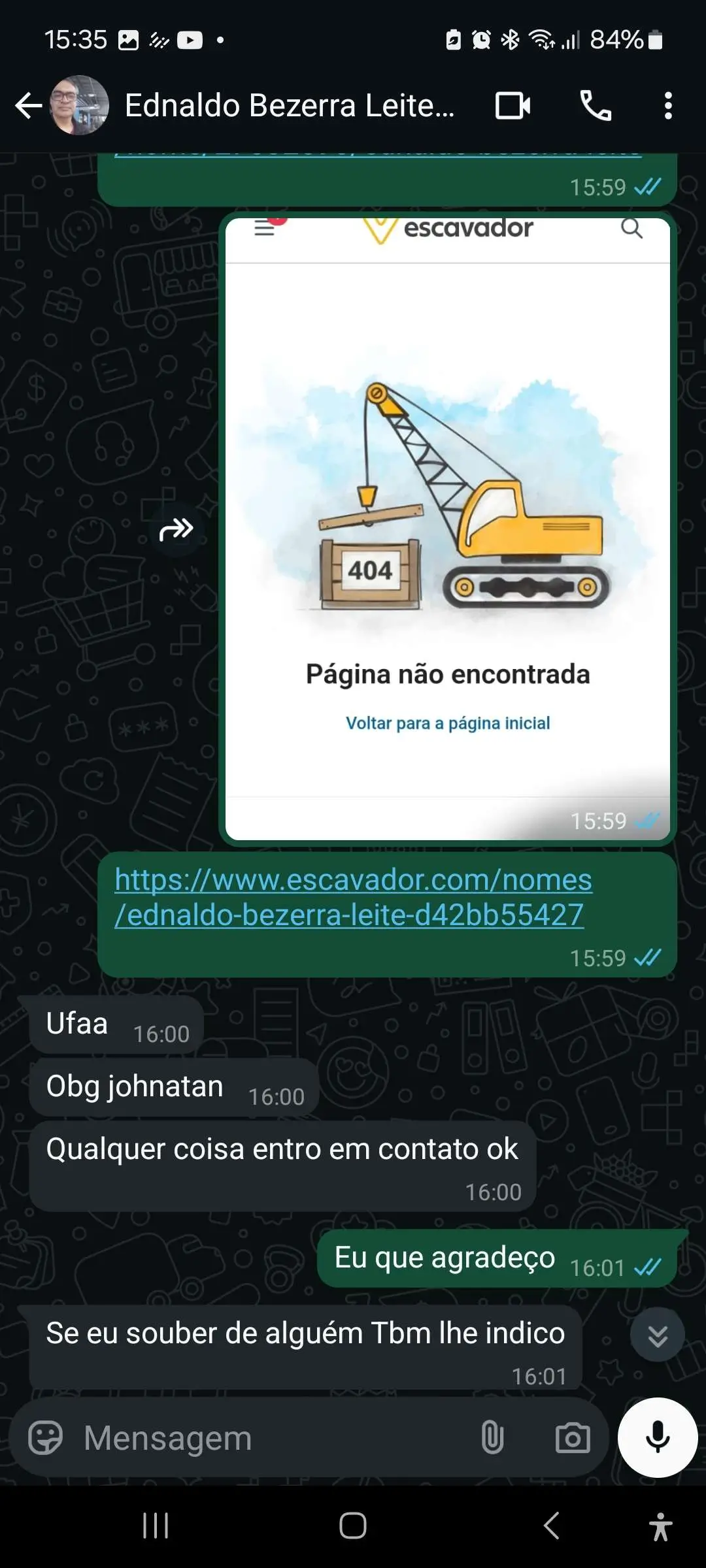
Task: Open the escavador.com ednaldo-bezerra-leite link
Action: [353, 897]
